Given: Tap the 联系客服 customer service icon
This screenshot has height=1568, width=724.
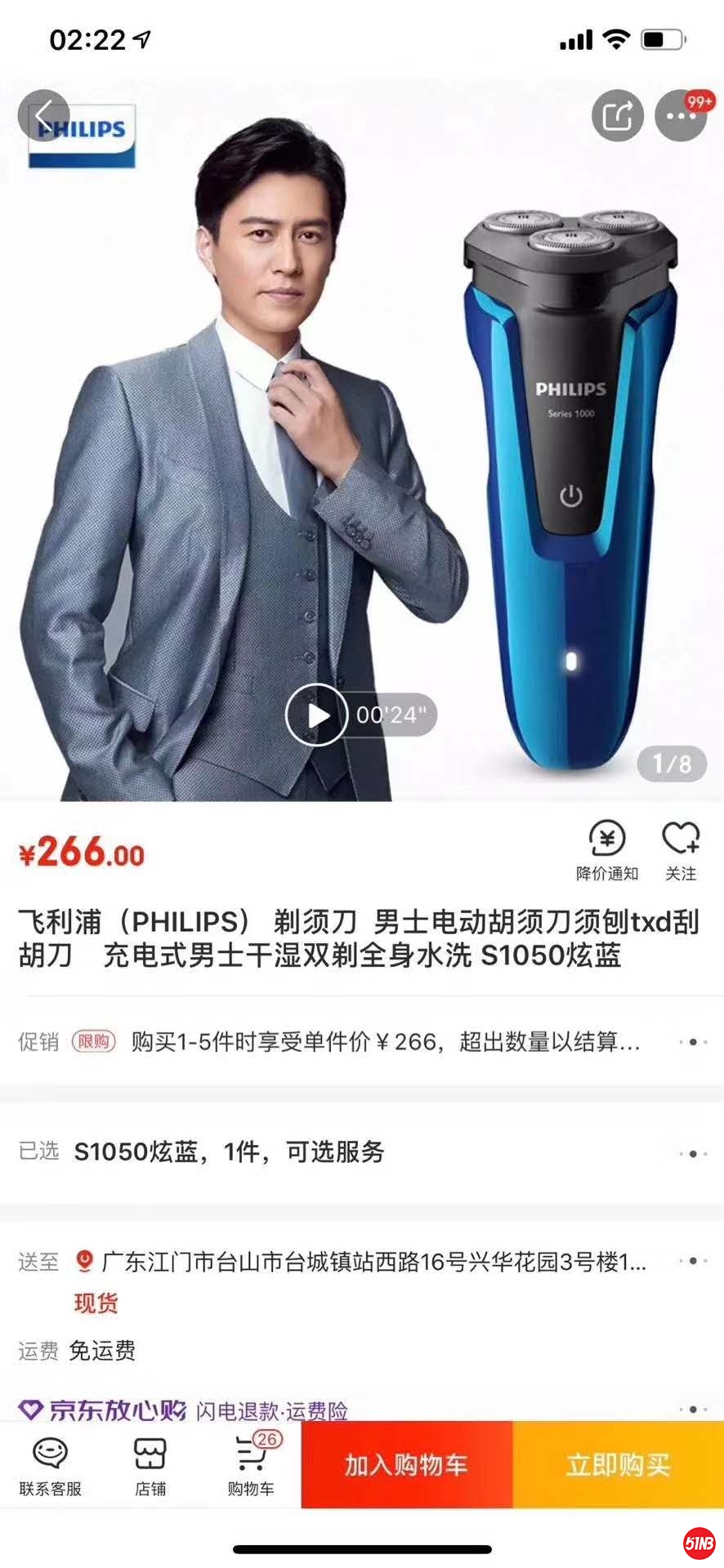Looking at the screenshot, I should click(x=50, y=1462).
